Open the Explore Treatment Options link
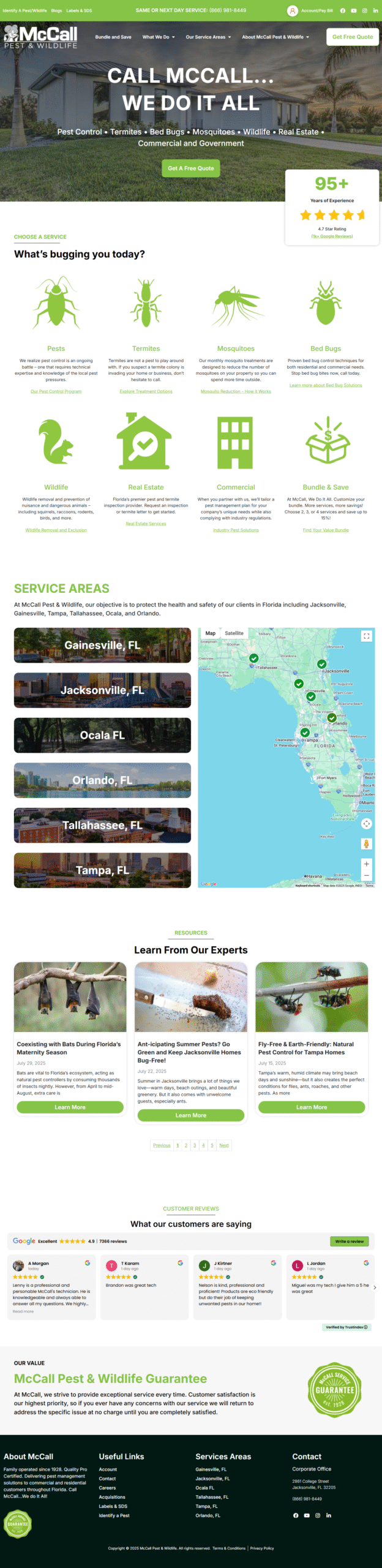Screen dimensions: 382x1568 click(x=146, y=391)
